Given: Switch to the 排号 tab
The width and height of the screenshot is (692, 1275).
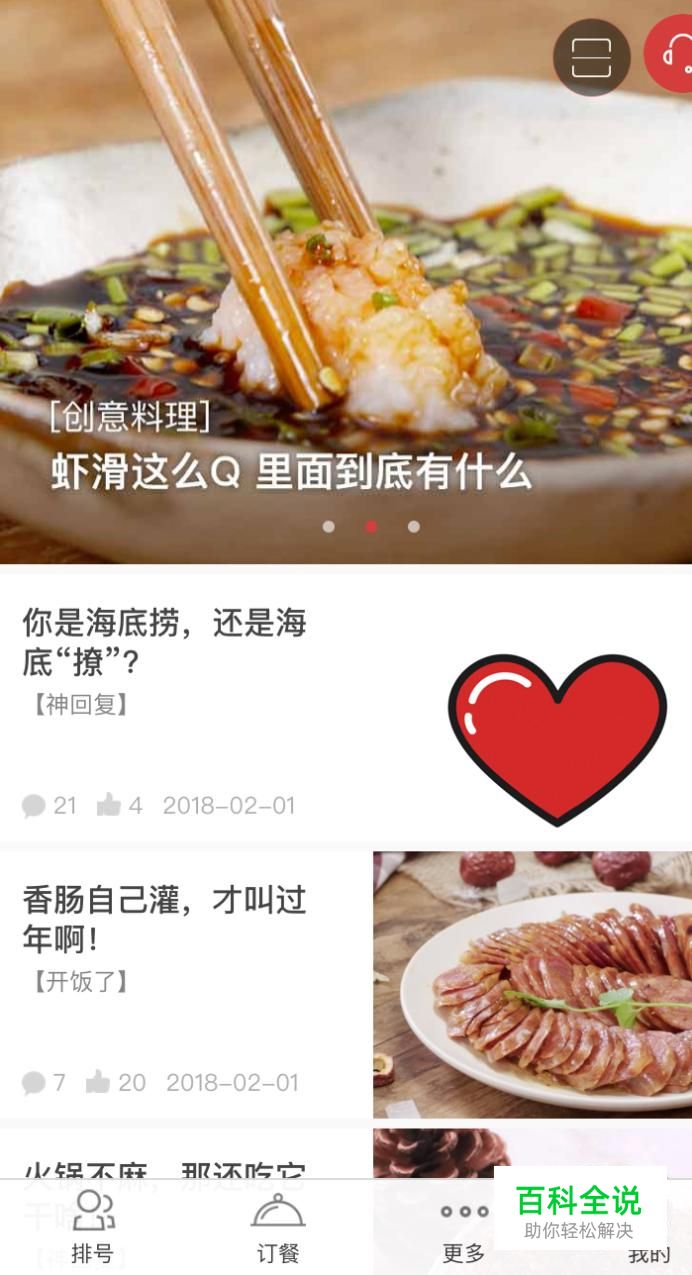Looking at the screenshot, I should point(92,1227).
